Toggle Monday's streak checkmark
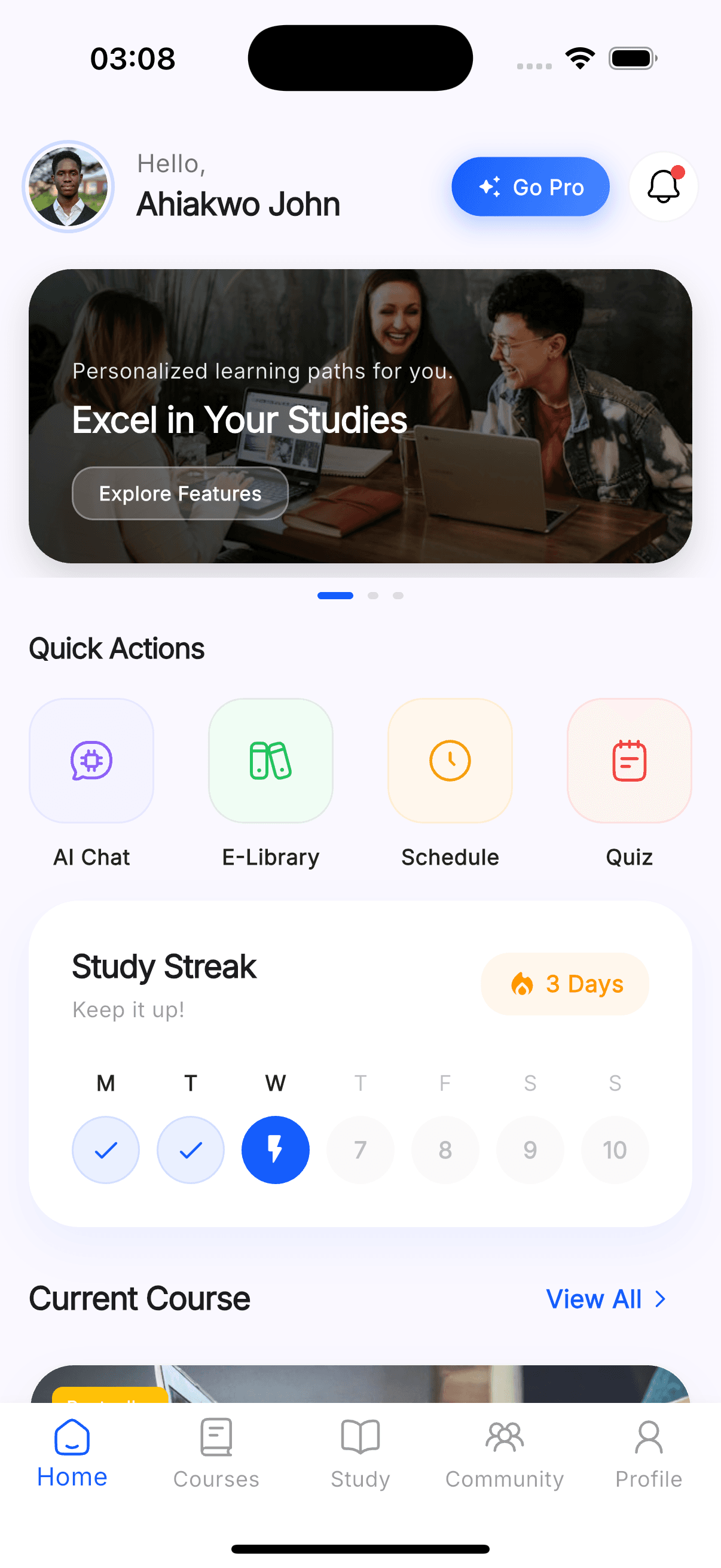This screenshot has width=721, height=1568. pos(106,1149)
